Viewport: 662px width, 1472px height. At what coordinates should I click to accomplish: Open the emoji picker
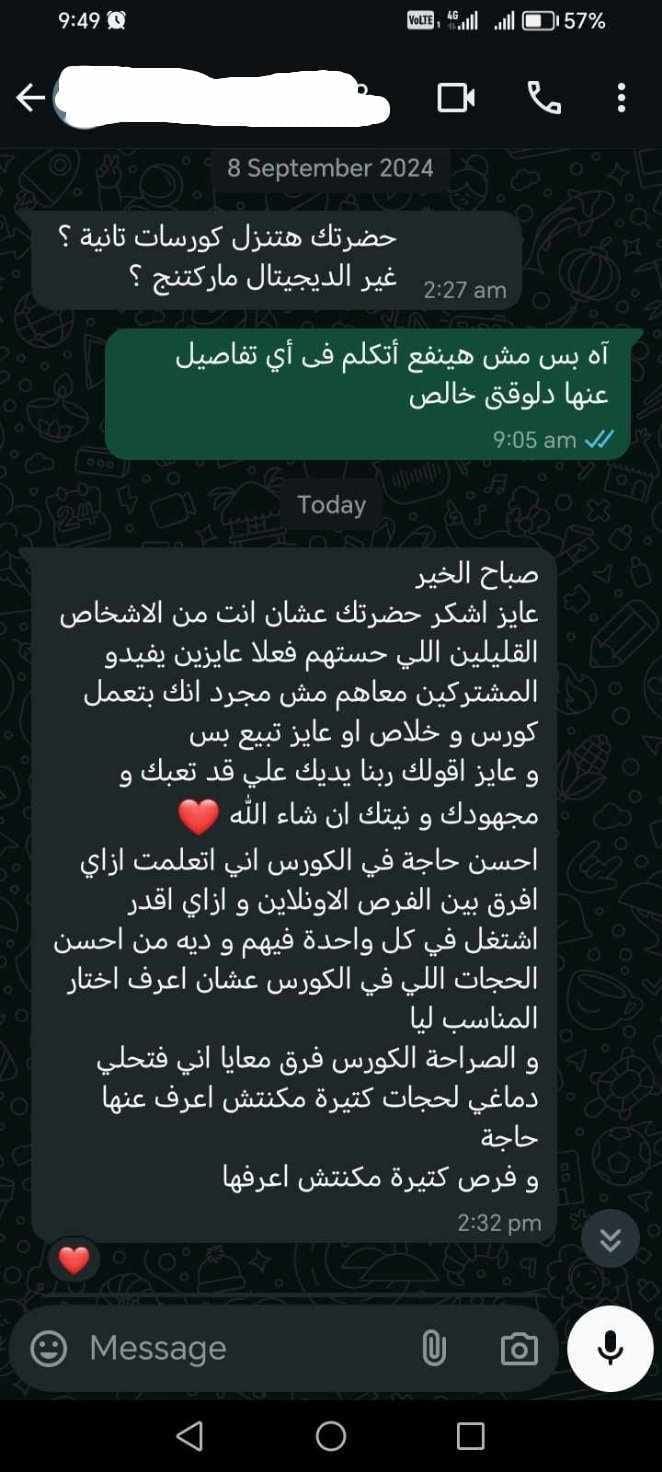49,1349
